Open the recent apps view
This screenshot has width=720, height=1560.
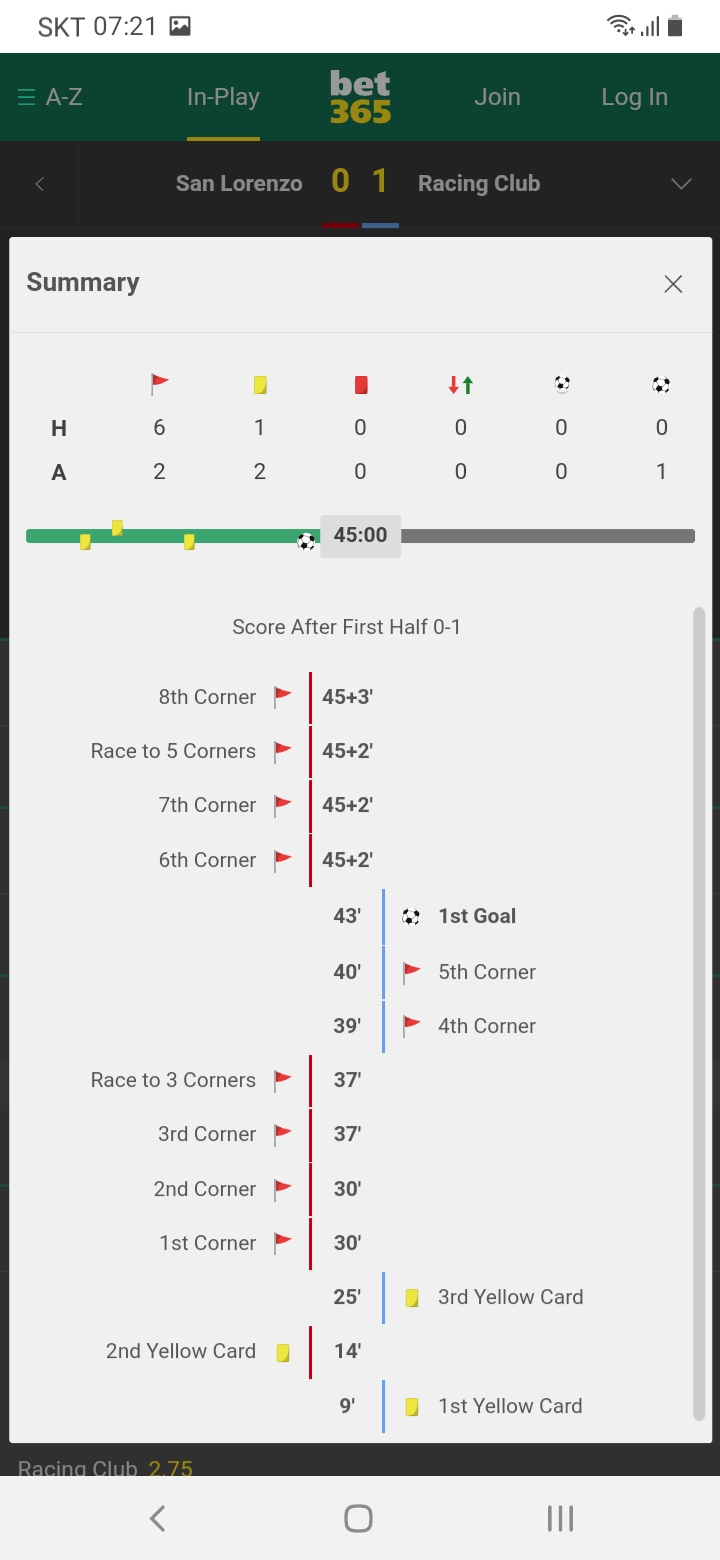point(560,1518)
